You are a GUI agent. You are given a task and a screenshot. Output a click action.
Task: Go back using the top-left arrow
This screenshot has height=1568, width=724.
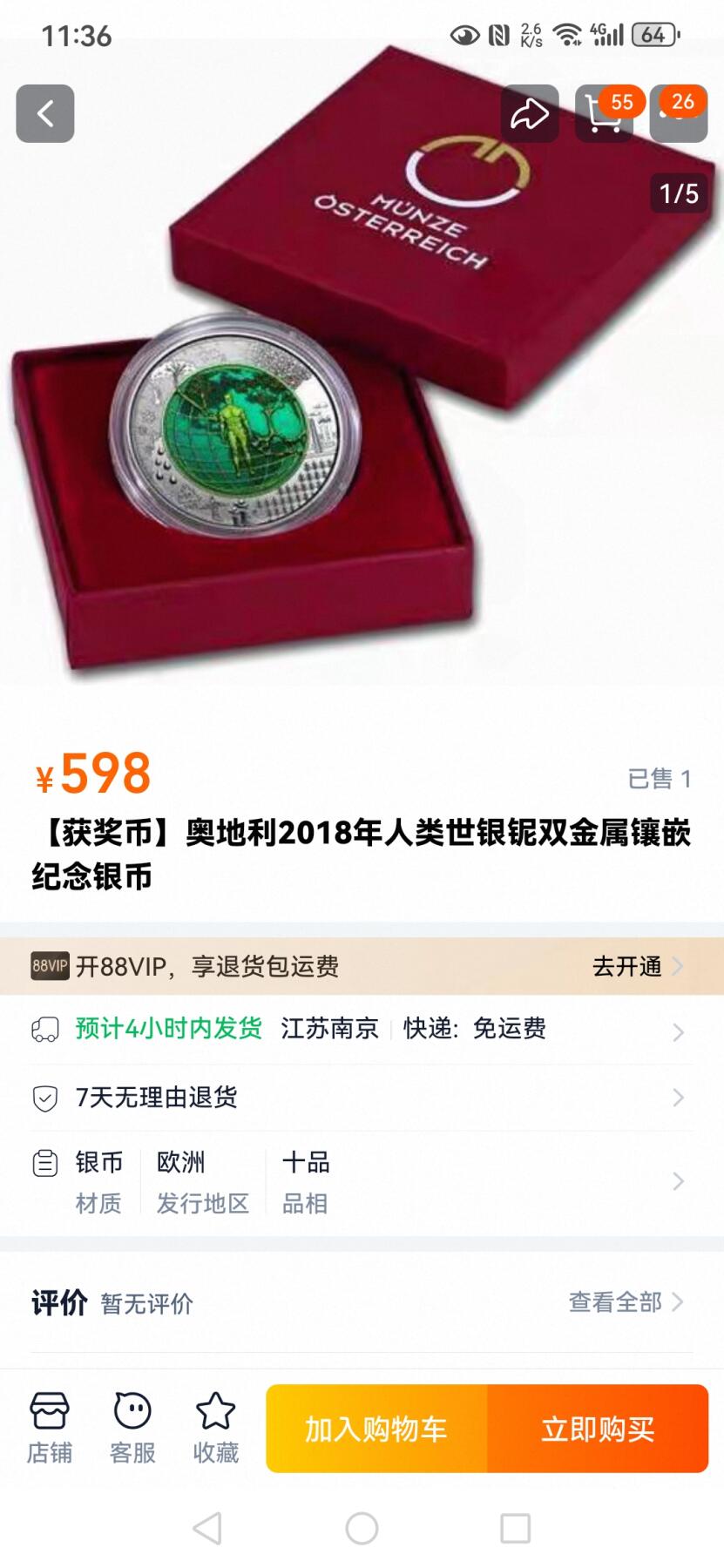45,113
